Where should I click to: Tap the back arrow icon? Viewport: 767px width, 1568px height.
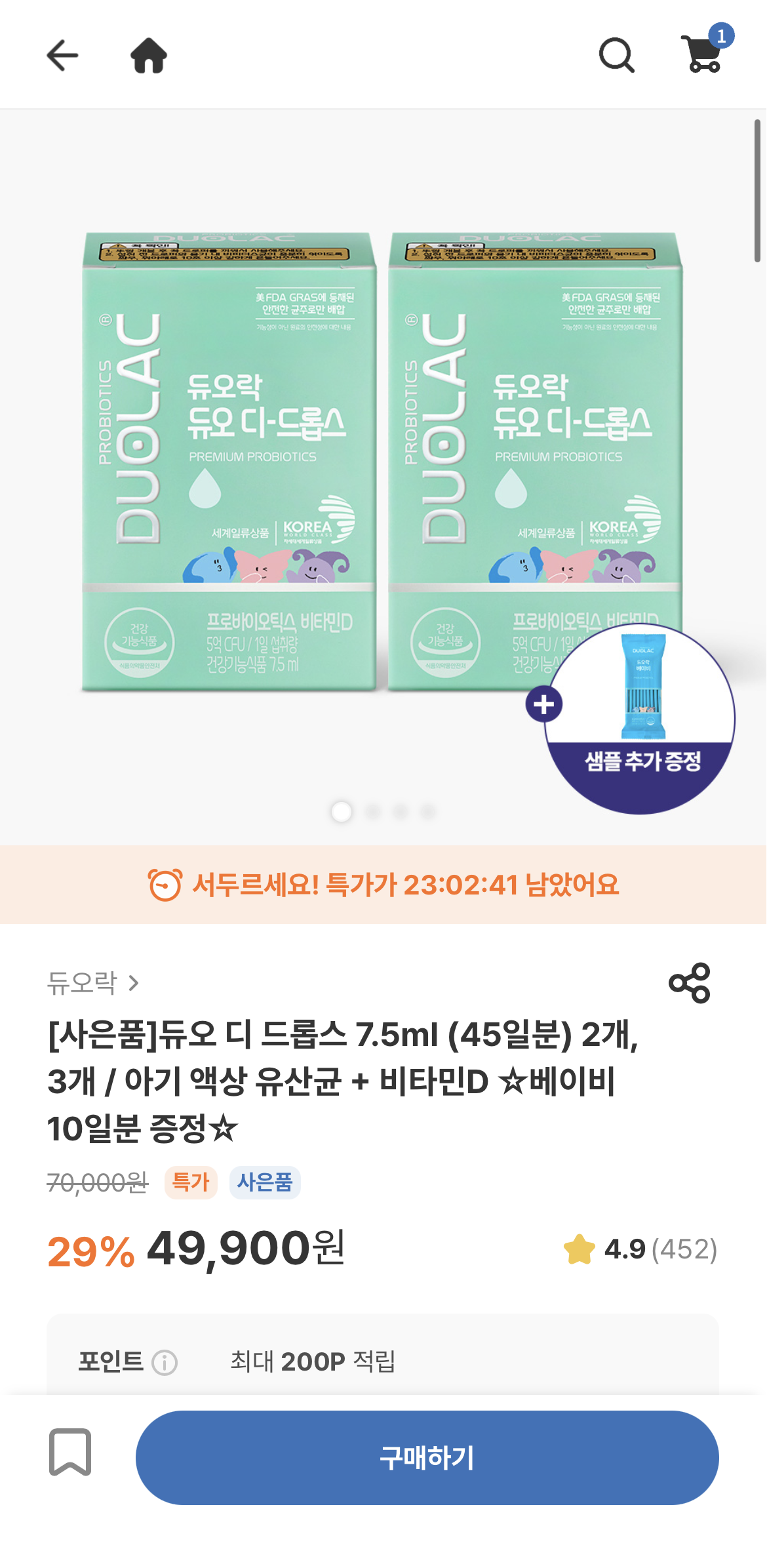[61, 55]
